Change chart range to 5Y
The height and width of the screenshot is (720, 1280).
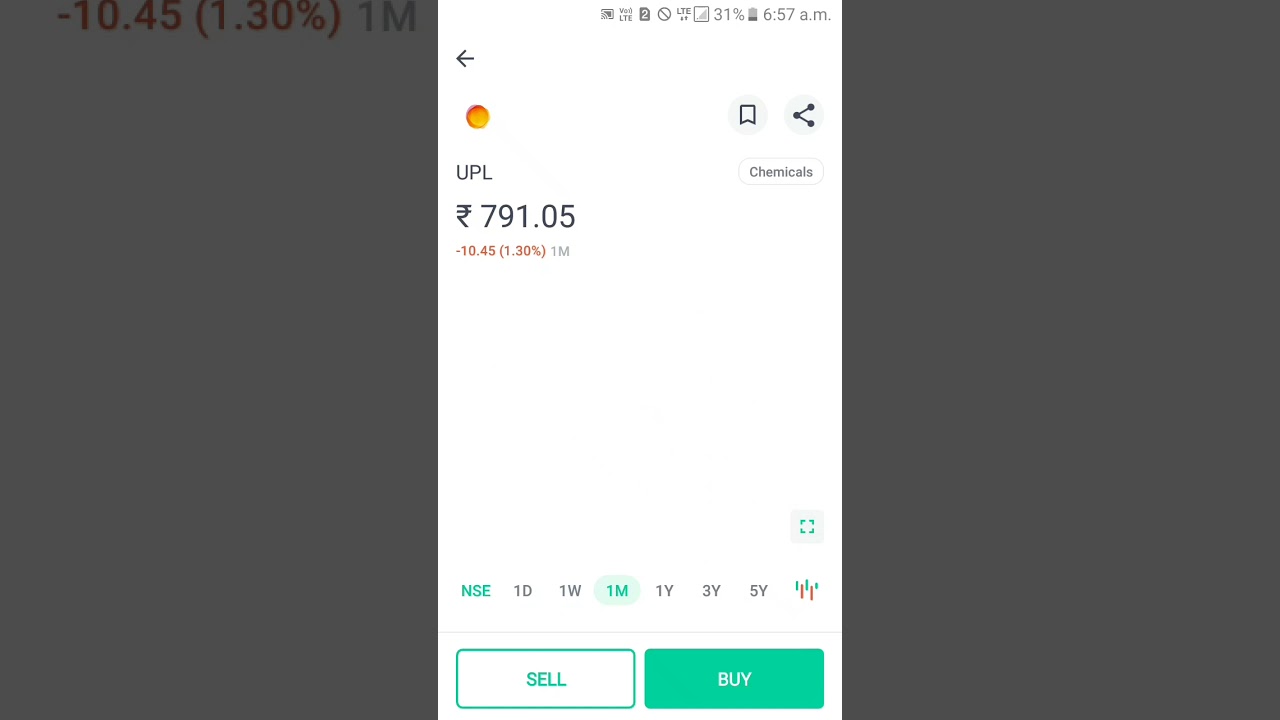(x=759, y=591)
